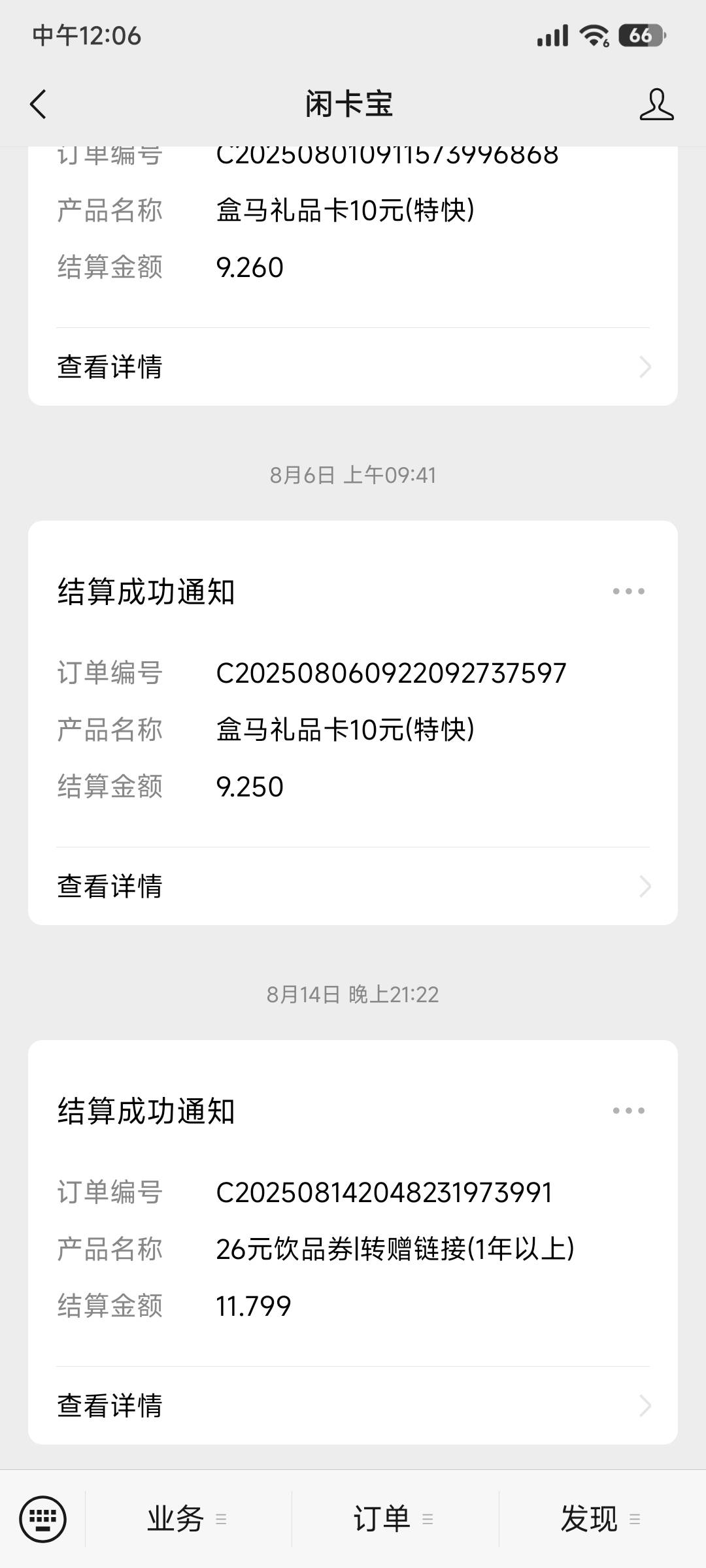Open overflow menu on the 11.799 notification

628,1111
